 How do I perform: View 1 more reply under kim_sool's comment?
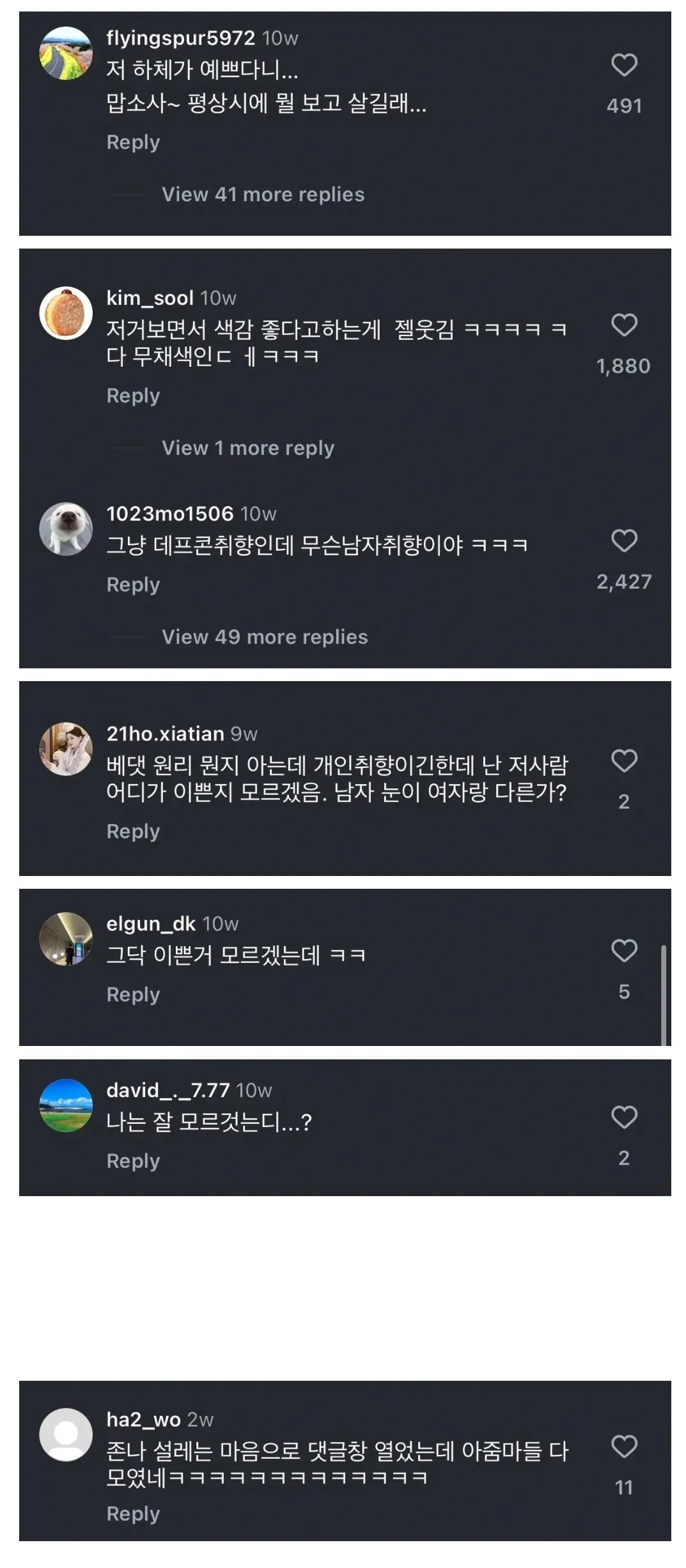[249, 448]
